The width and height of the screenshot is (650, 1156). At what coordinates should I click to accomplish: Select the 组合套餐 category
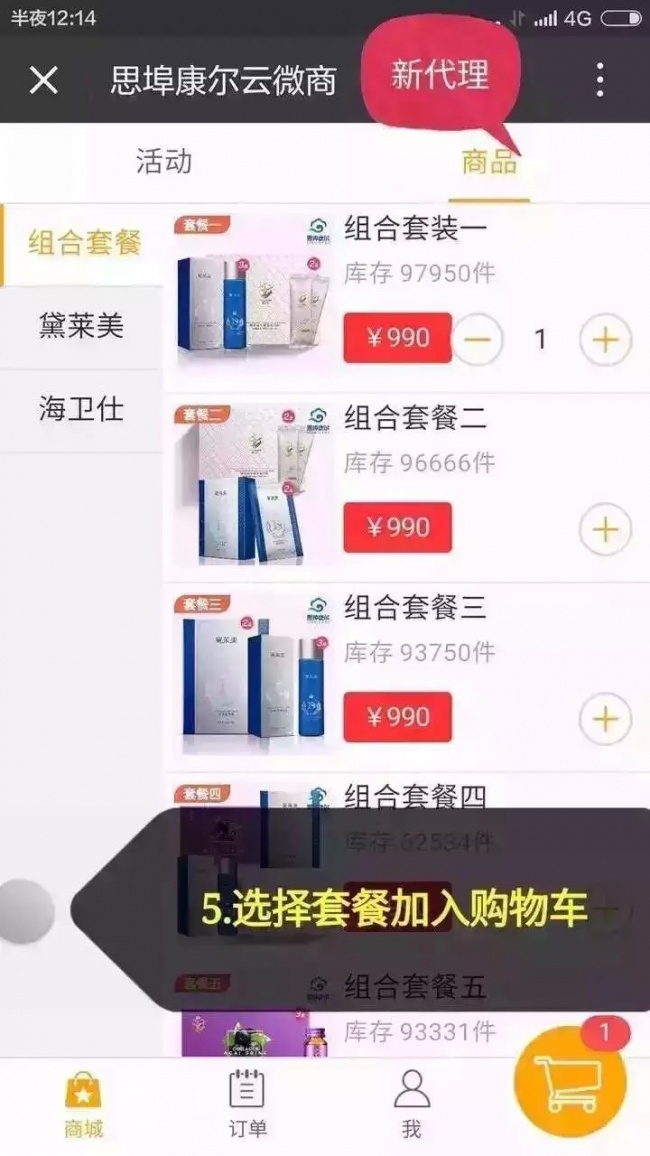pyautogui.click(x=84, y=243)
